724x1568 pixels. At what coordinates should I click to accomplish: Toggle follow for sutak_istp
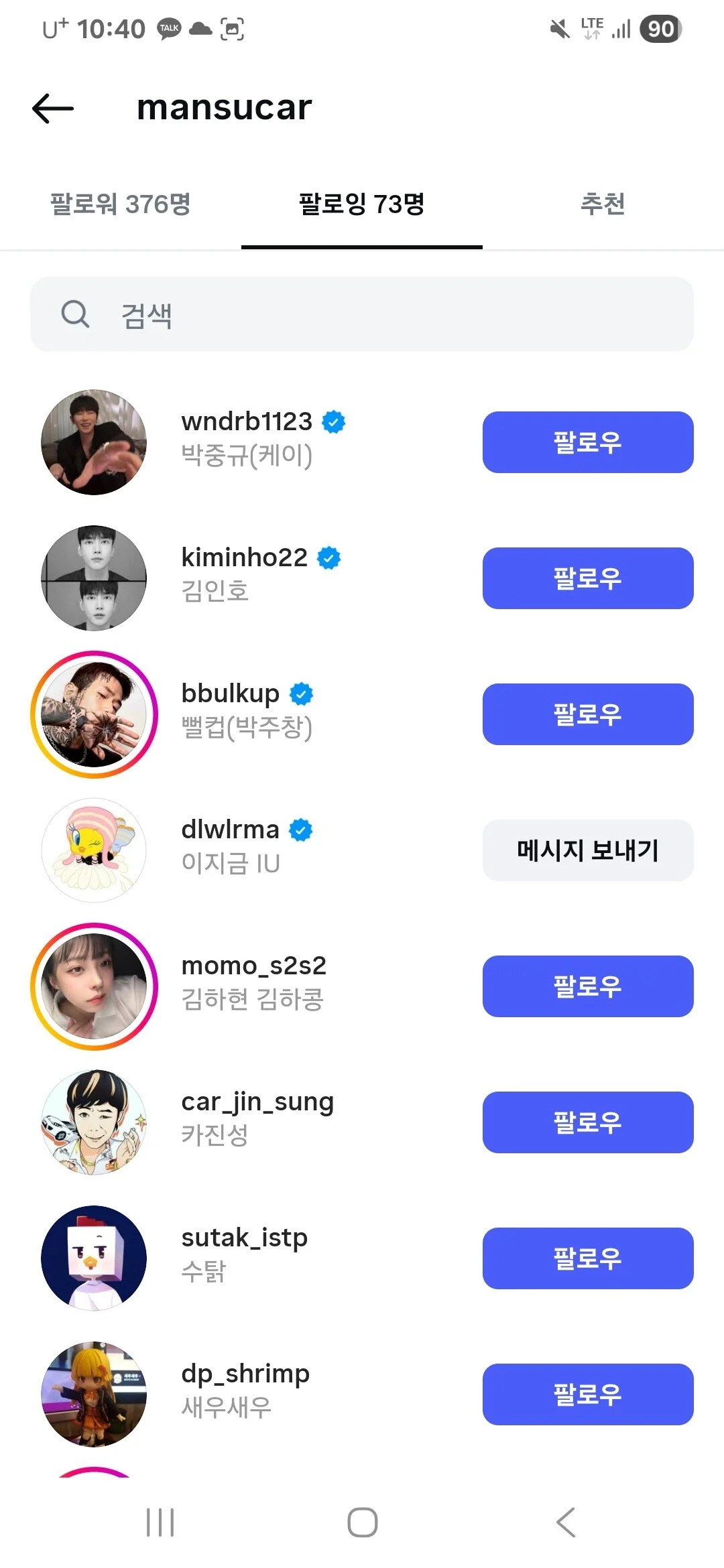588,1259
